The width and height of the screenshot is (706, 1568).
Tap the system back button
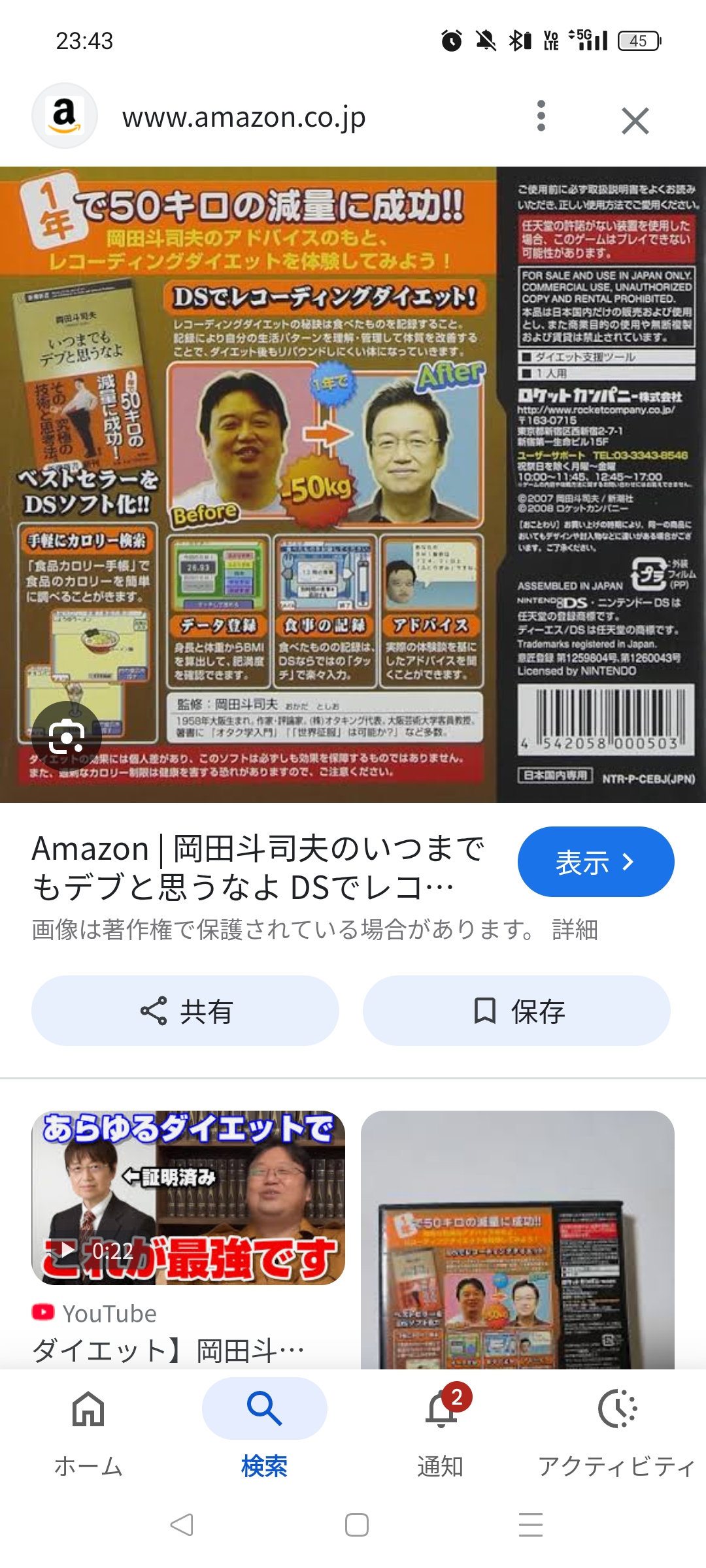[x=181, y=1525]
